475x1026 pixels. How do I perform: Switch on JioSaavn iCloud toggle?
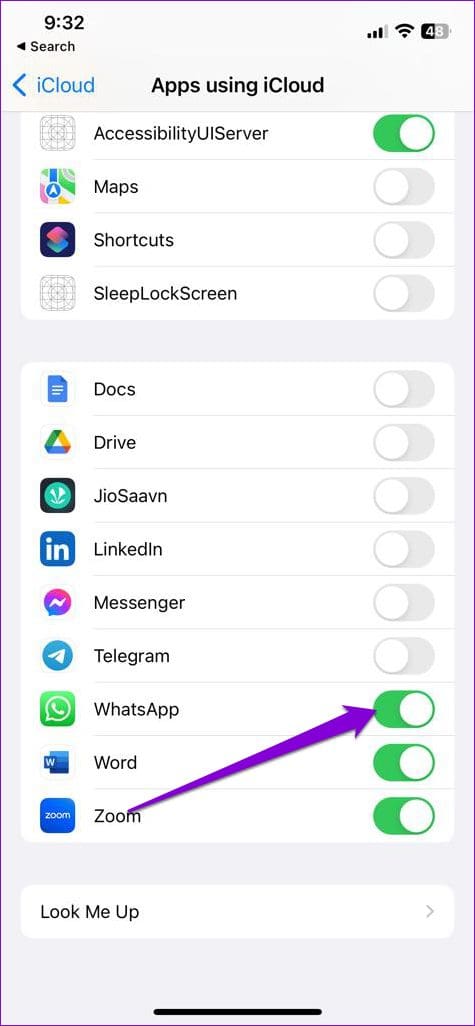tap(404, 496)
